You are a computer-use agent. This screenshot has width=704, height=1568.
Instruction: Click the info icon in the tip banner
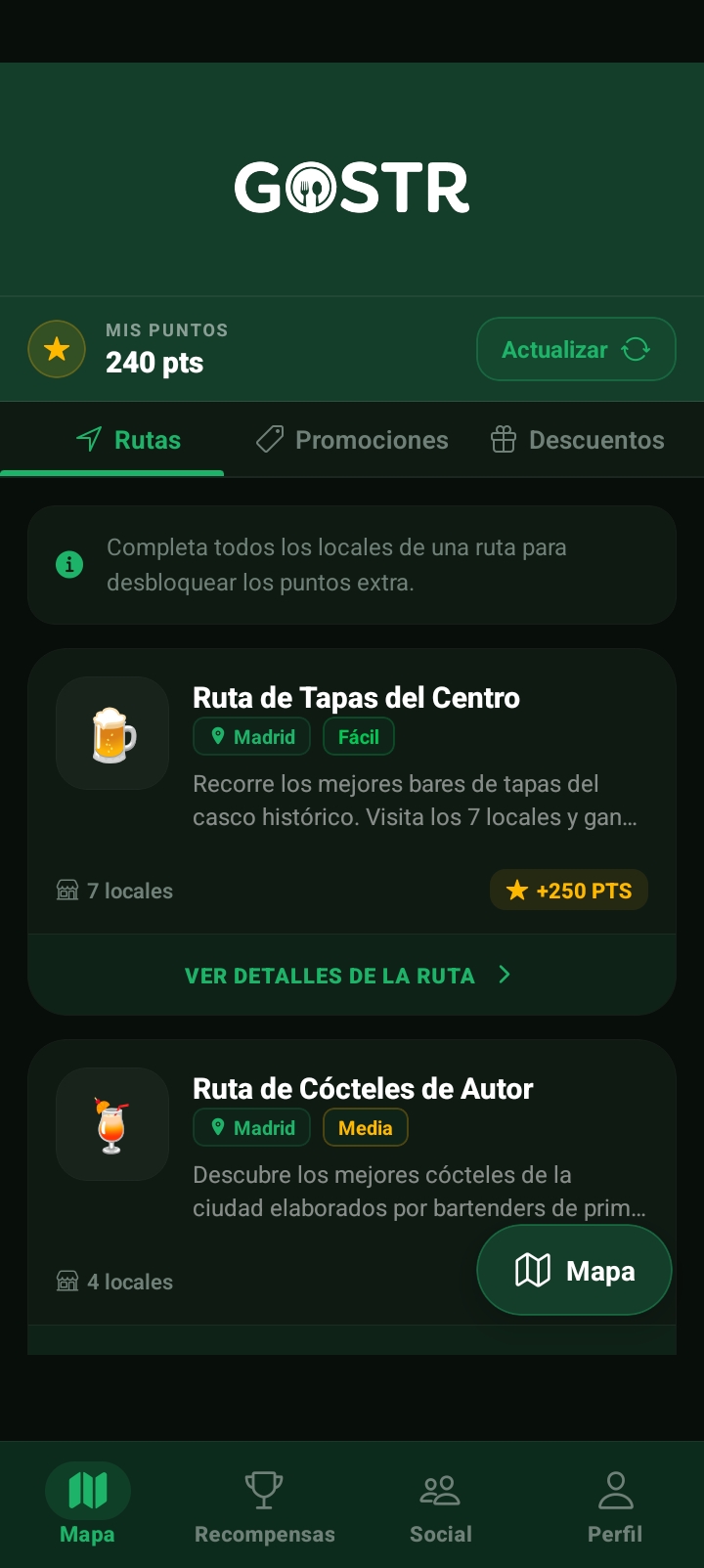click(68, 564)
